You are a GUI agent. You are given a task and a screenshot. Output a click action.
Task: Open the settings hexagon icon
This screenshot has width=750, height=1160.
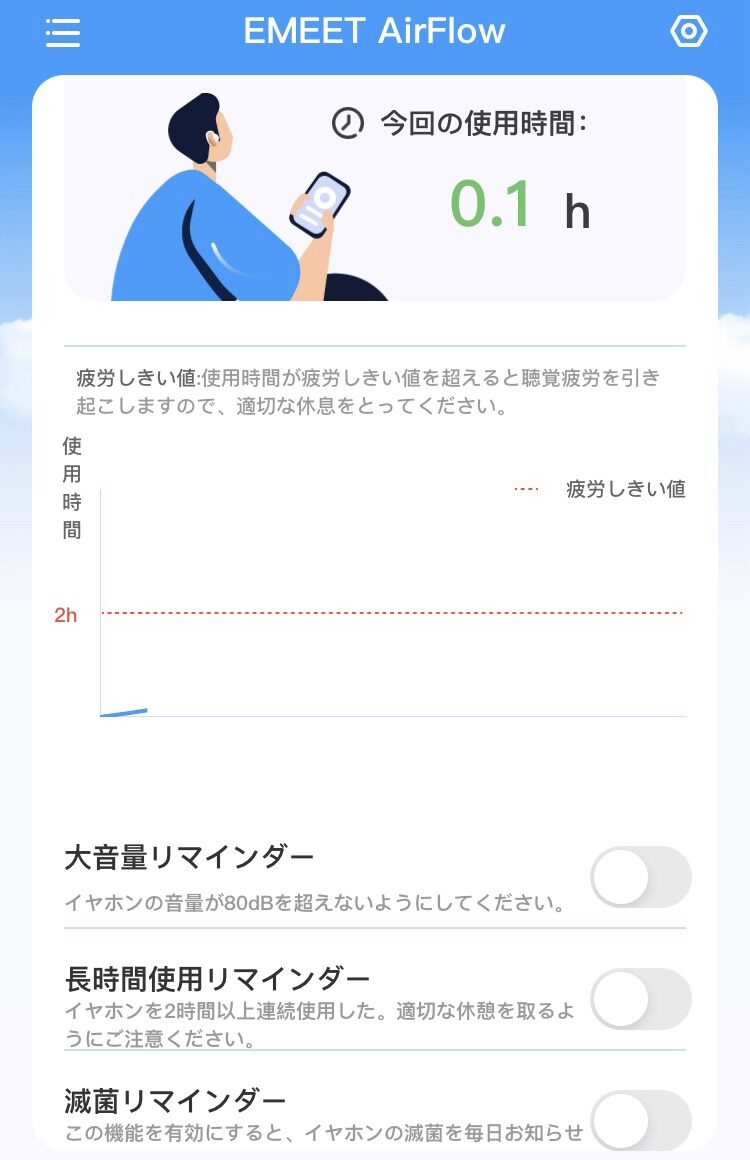[x=688, y=32]
